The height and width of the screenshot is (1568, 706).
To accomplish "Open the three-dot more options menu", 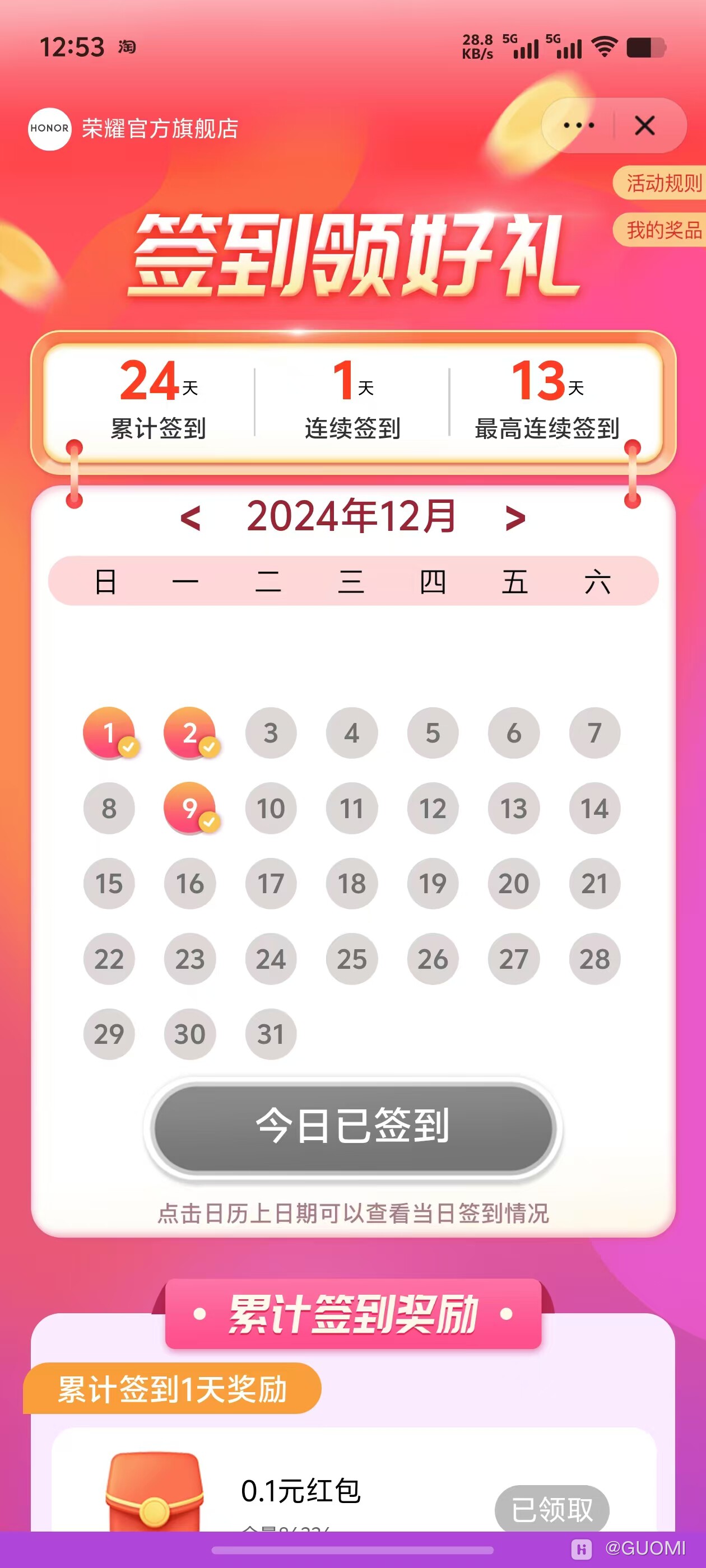I will click(x=578, y=125).
